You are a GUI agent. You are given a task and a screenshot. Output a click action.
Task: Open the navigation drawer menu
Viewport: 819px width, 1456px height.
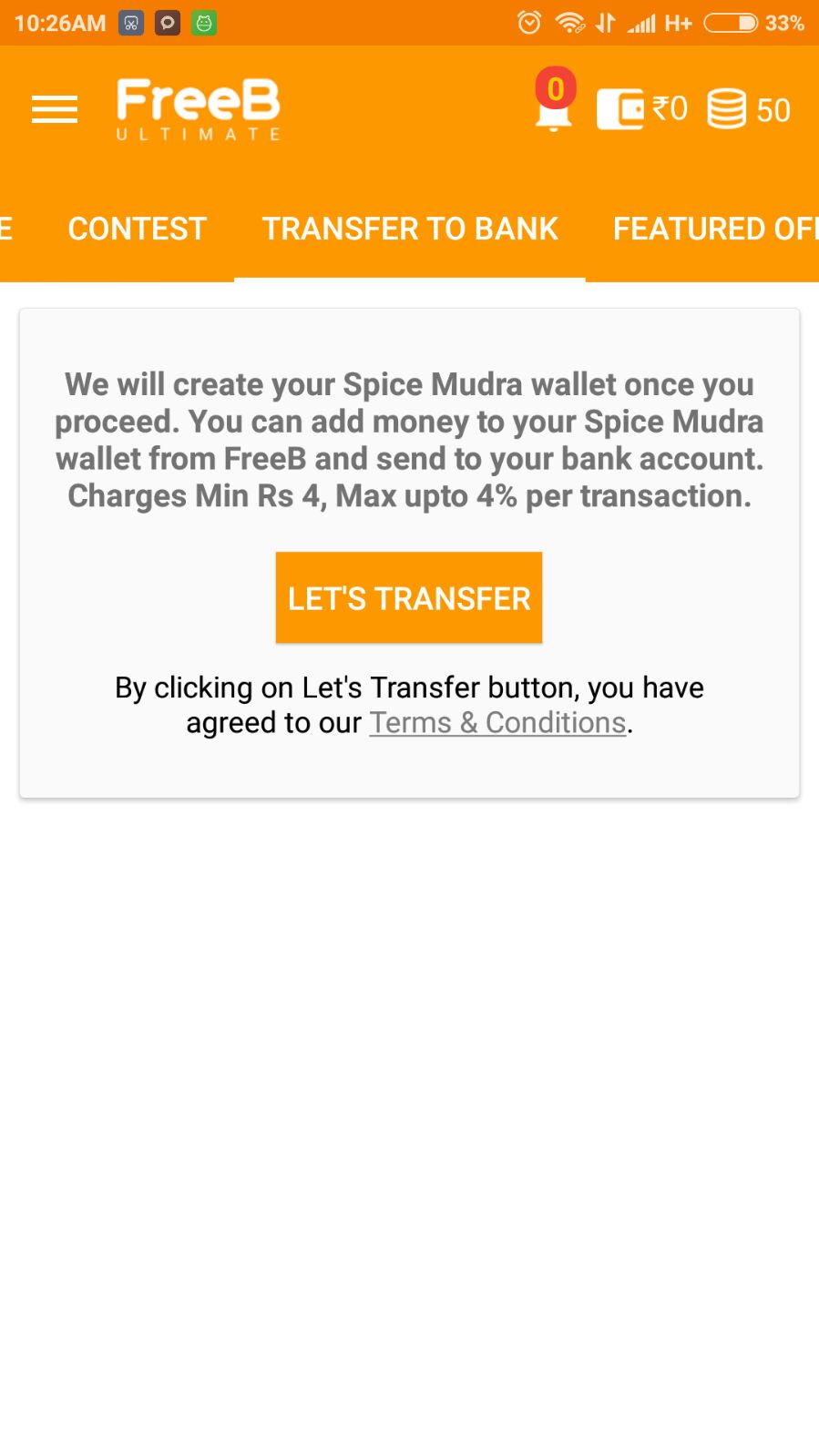[x=55, y=108]
